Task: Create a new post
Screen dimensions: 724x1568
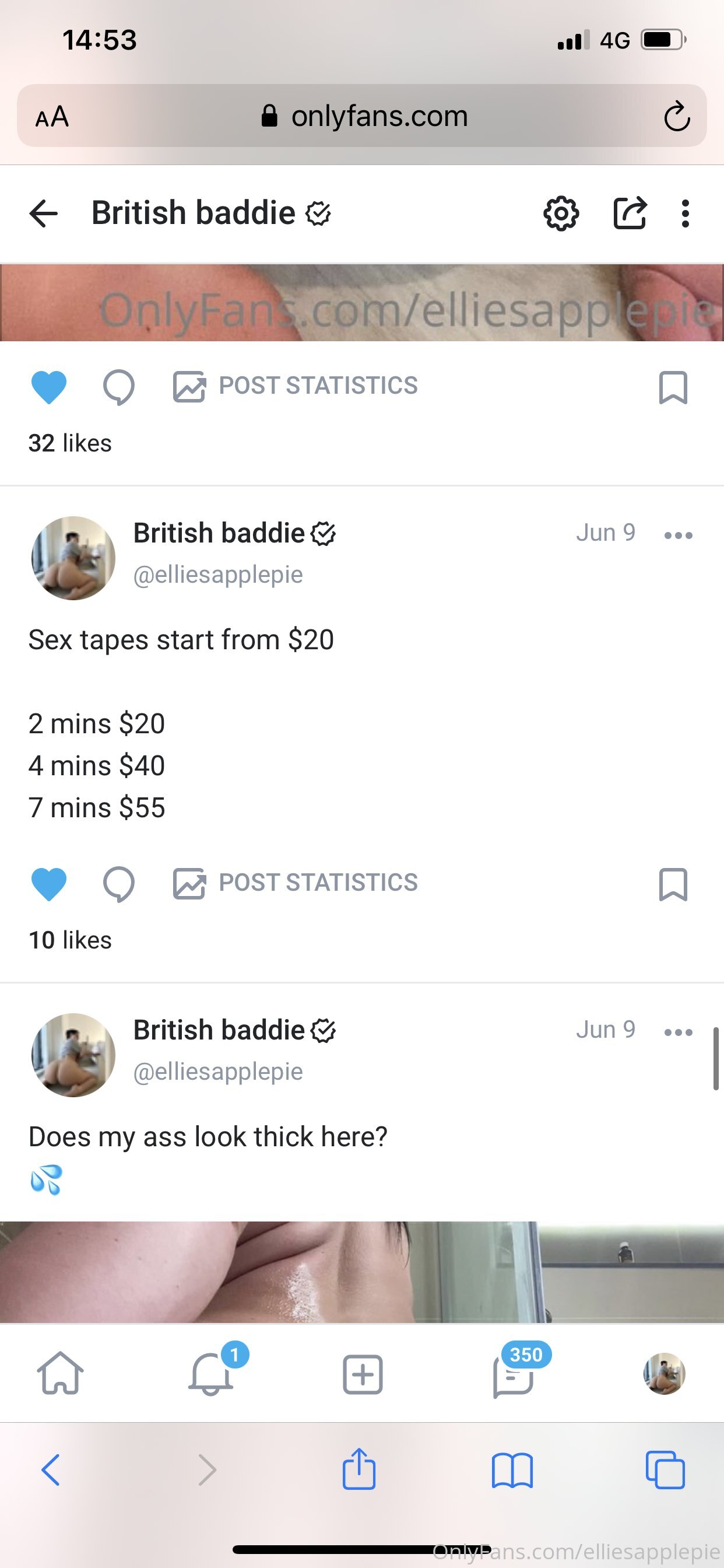Action: [x=363, y=1374]
